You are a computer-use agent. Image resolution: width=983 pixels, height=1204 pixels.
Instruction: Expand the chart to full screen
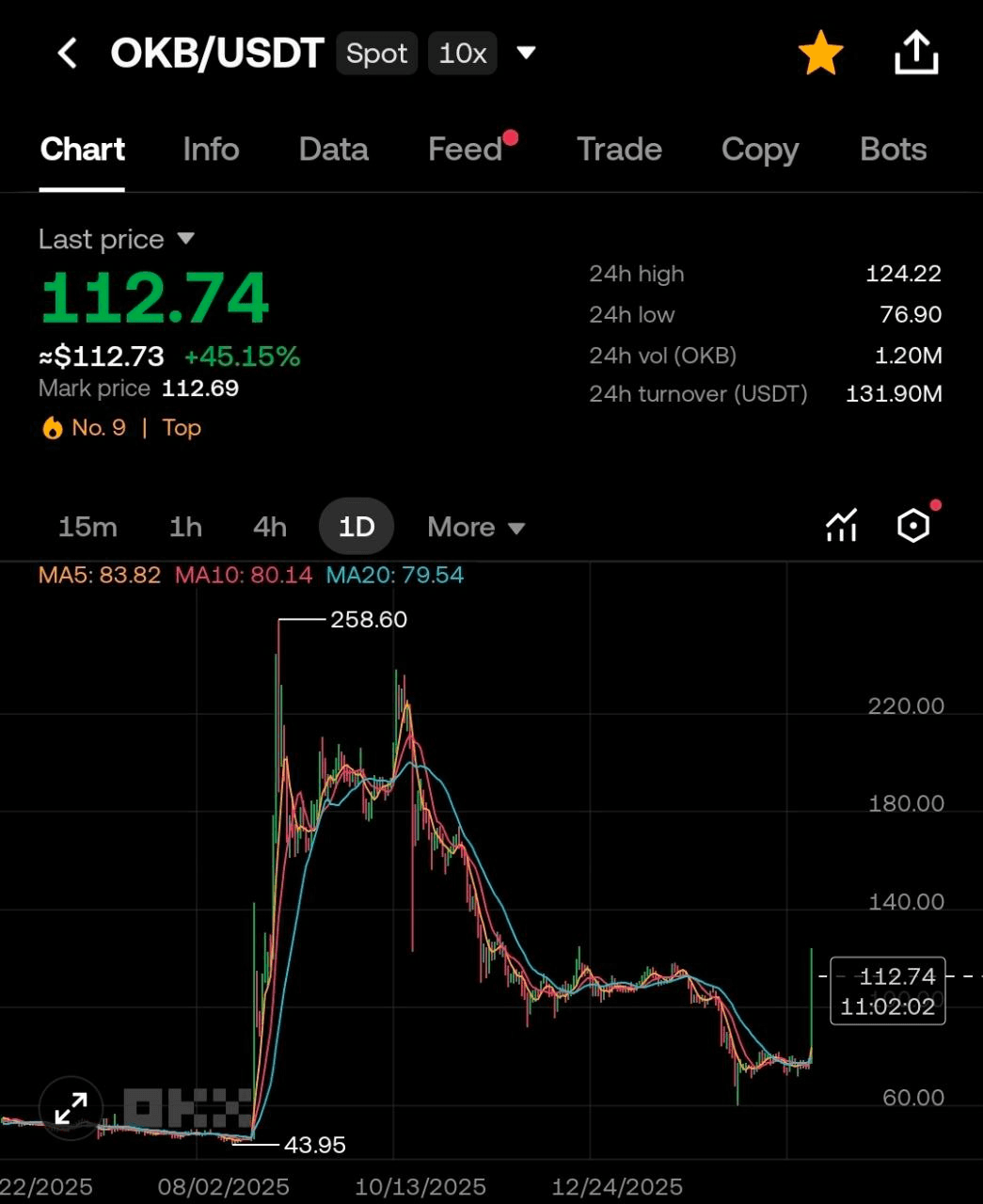[71, 1108]
